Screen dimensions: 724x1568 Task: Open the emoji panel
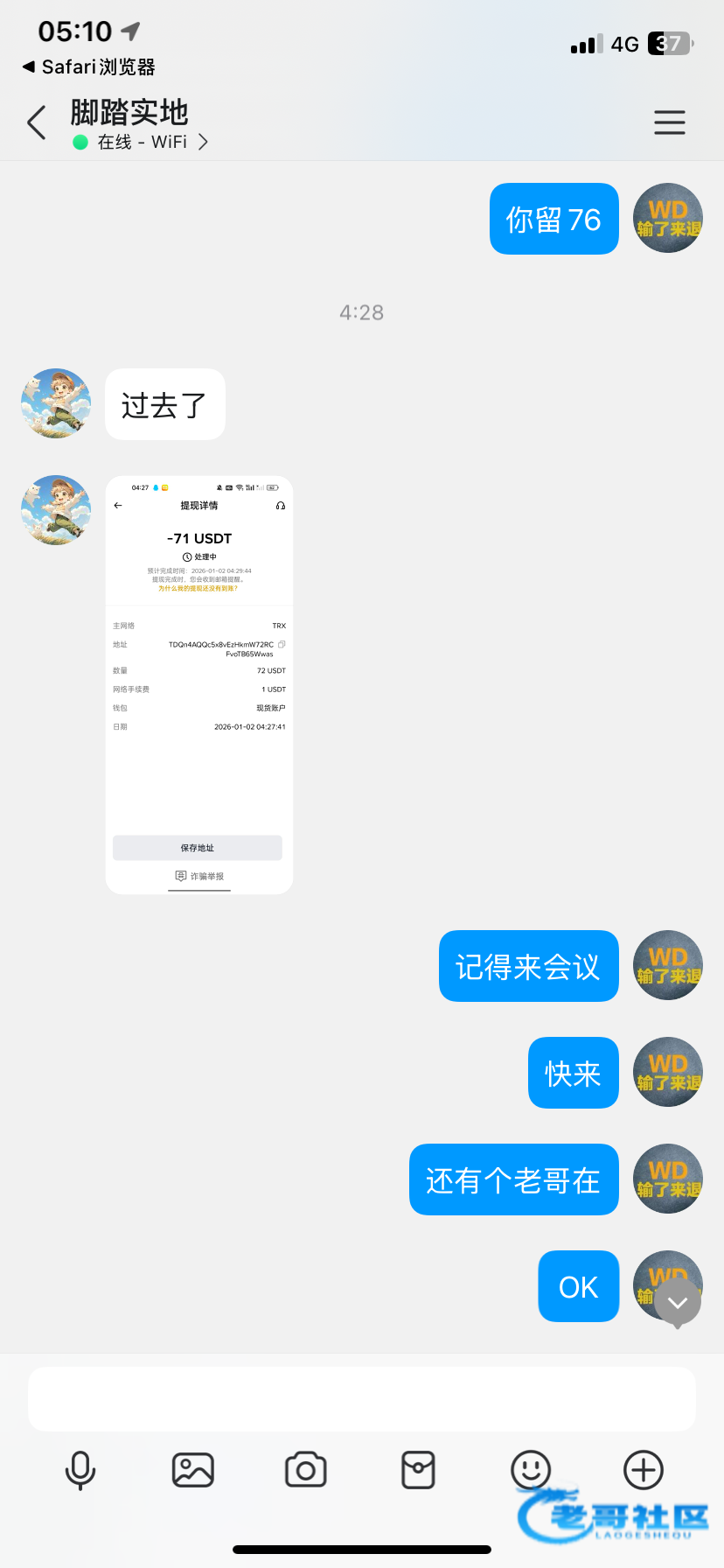pyautogui.click(x=531, y=1469)
